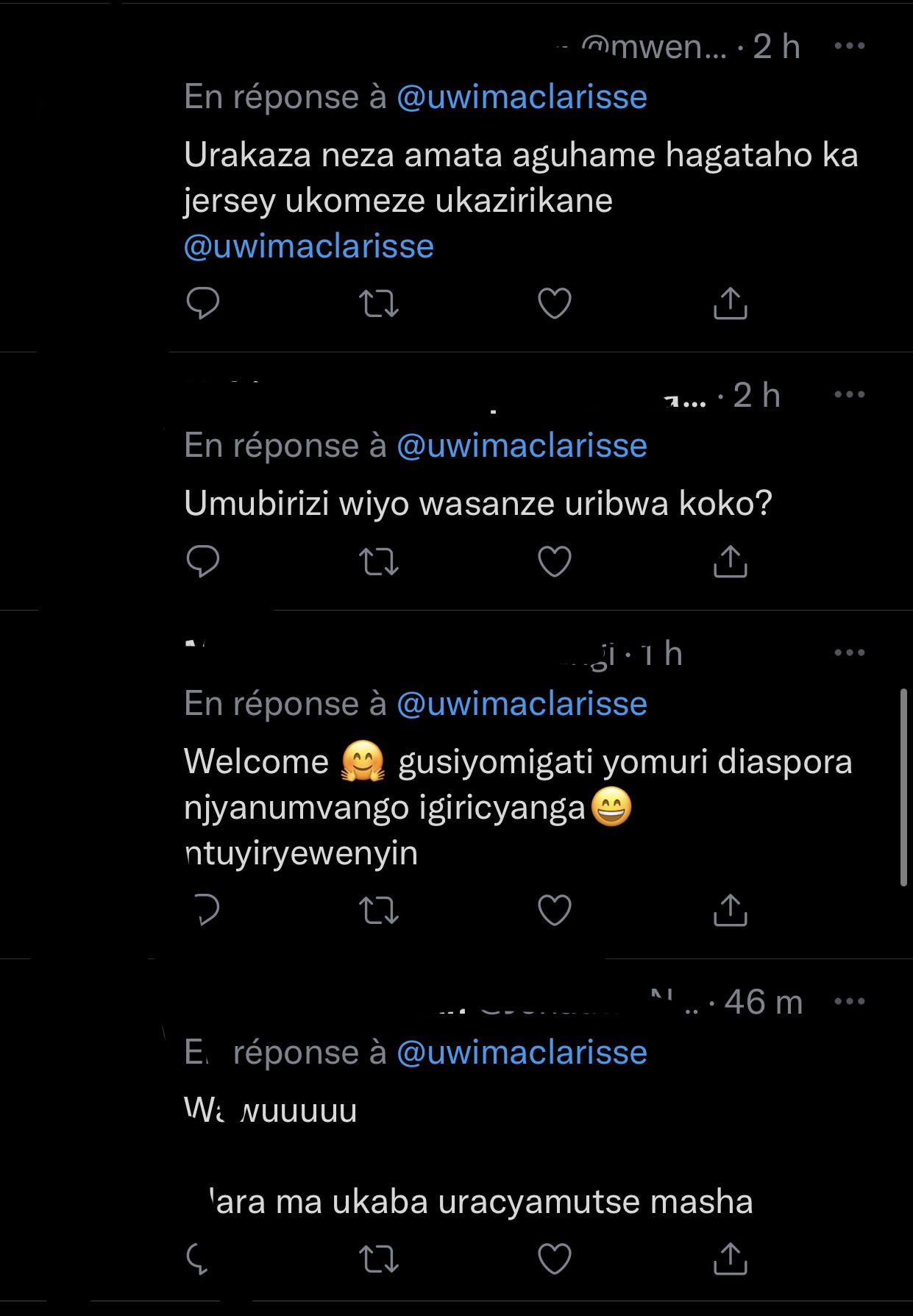The width and height of the screenshot is (913, 1316).
Task: Share the 'Welcome gusiyomigati' tweet
Action: [730, 911]
